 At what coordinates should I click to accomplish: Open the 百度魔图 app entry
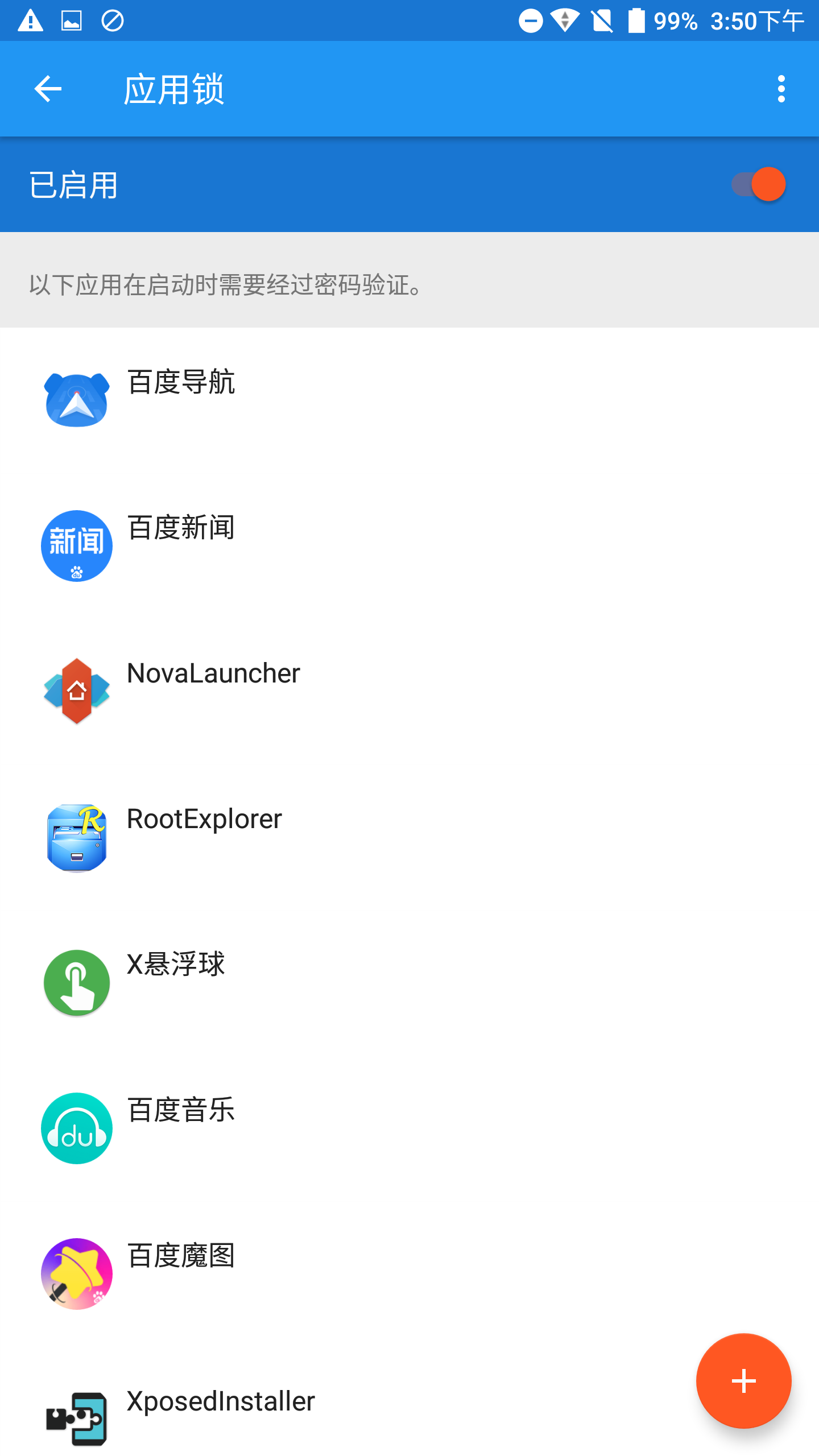click(x=77, y=1273)
